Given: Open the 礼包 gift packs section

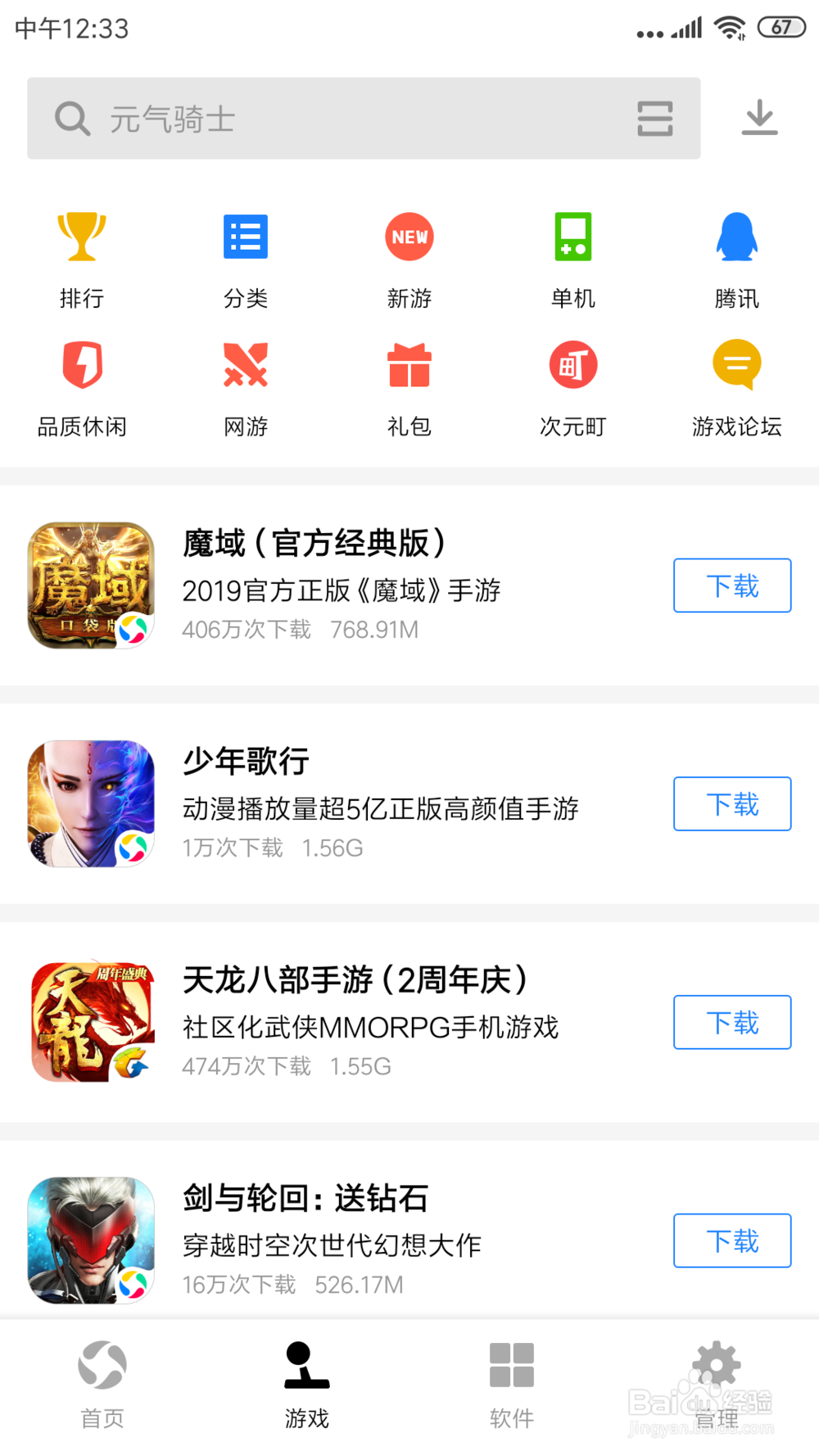Looking at the screenshot, I should pos(409,387).
